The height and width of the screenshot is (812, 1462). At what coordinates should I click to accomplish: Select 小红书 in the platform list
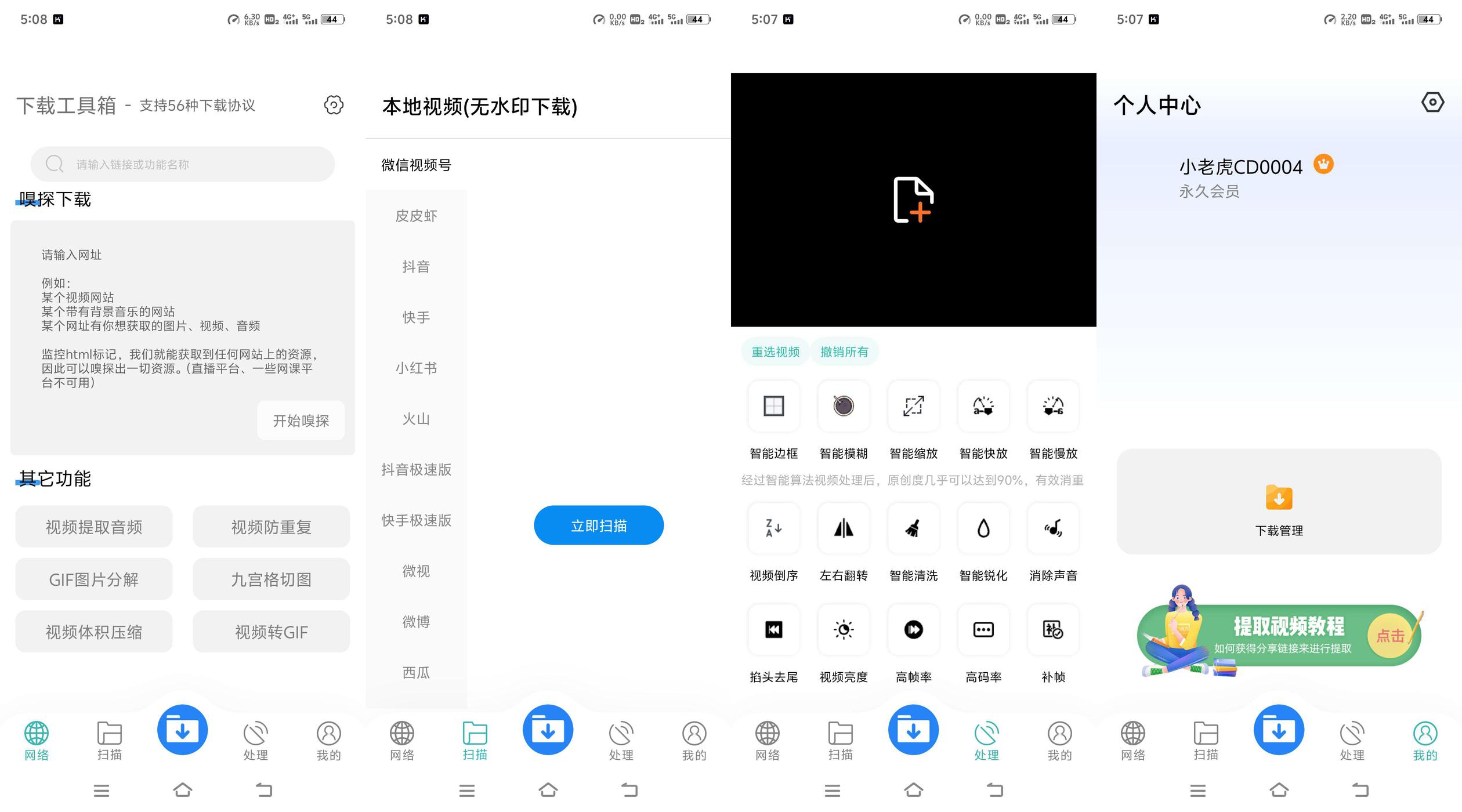point(416,368)
